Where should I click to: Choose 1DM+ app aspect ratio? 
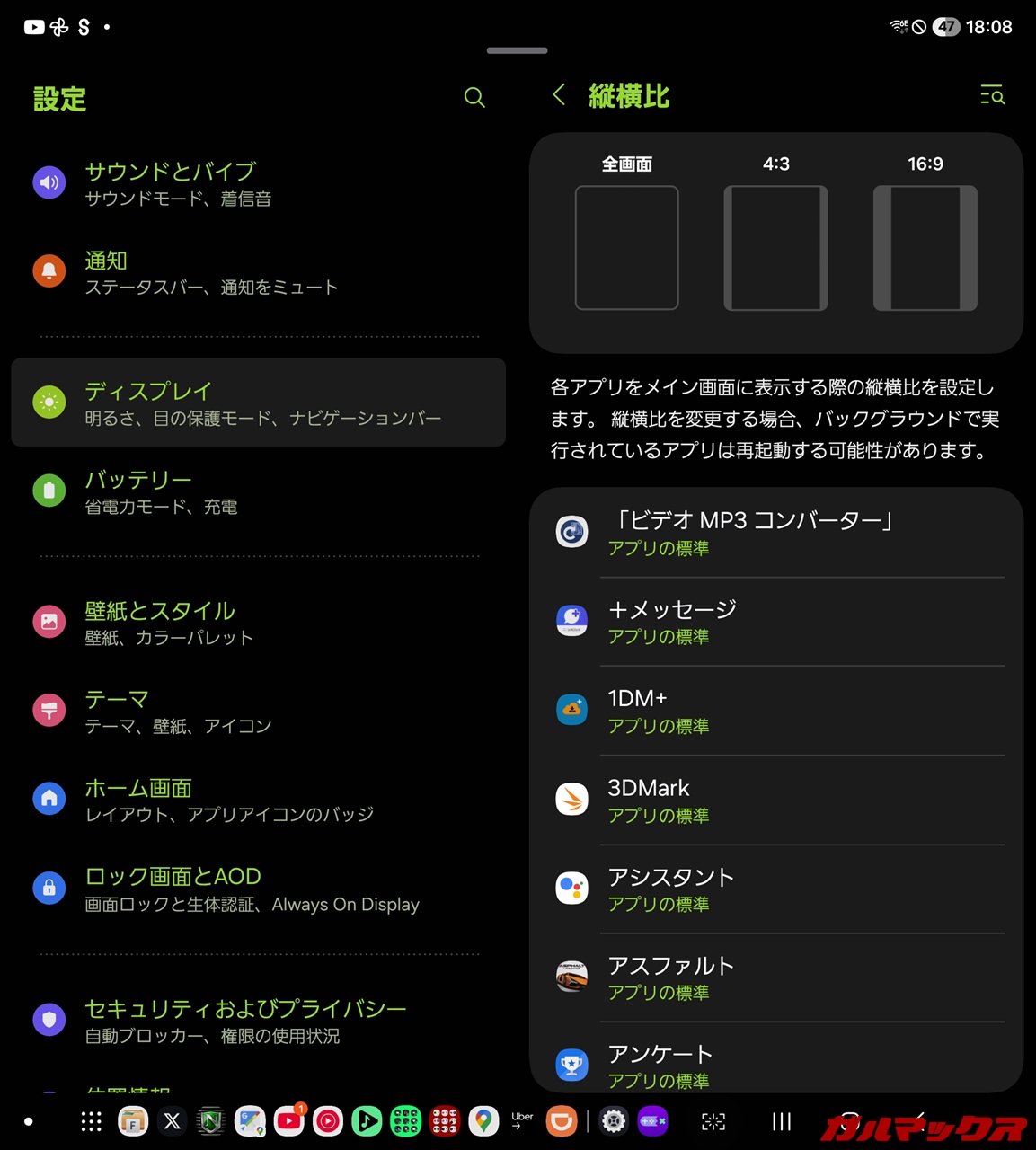[x=777, y=711]
